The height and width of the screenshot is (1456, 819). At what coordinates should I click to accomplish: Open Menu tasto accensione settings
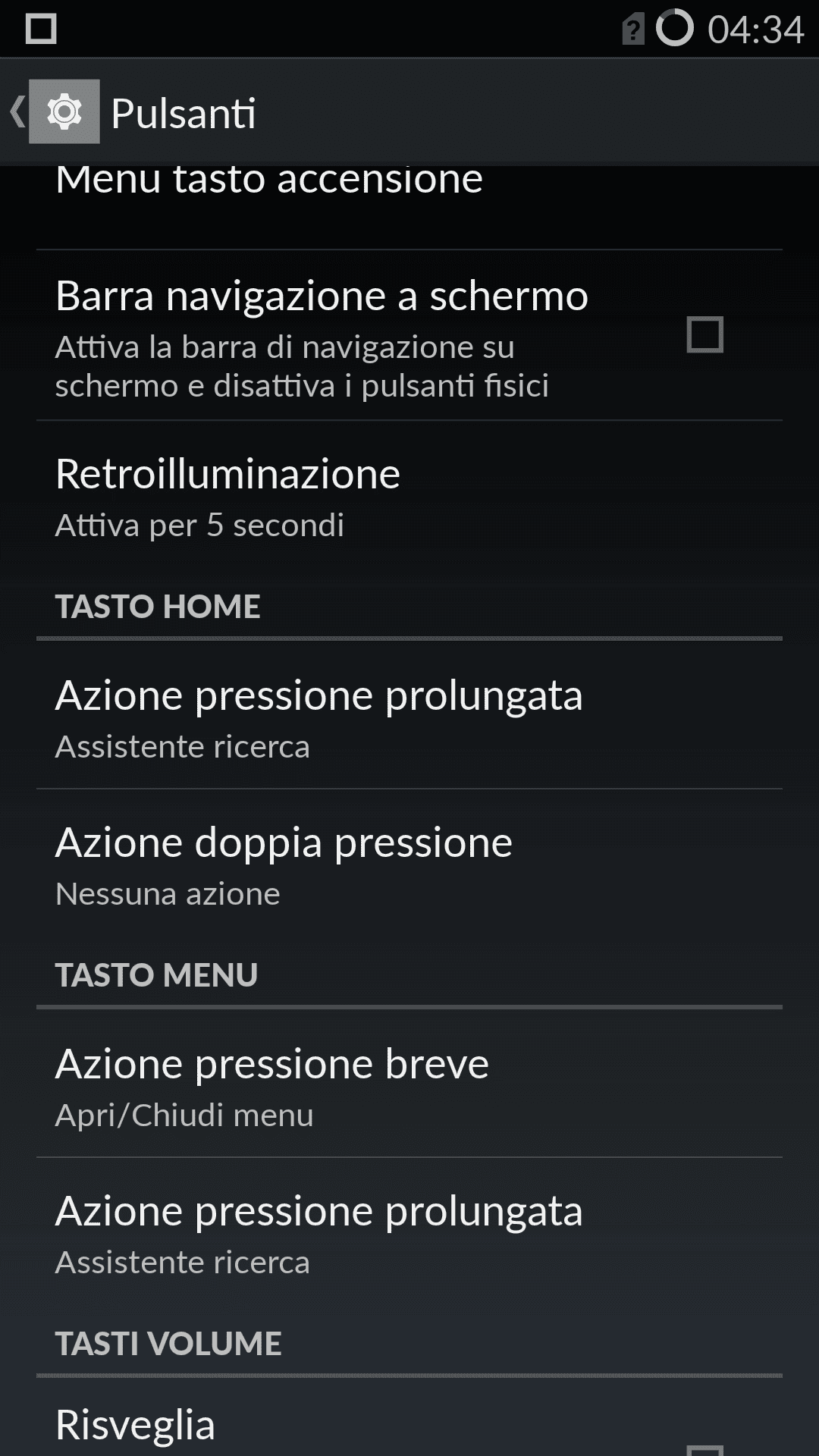(x=409, y=206)
